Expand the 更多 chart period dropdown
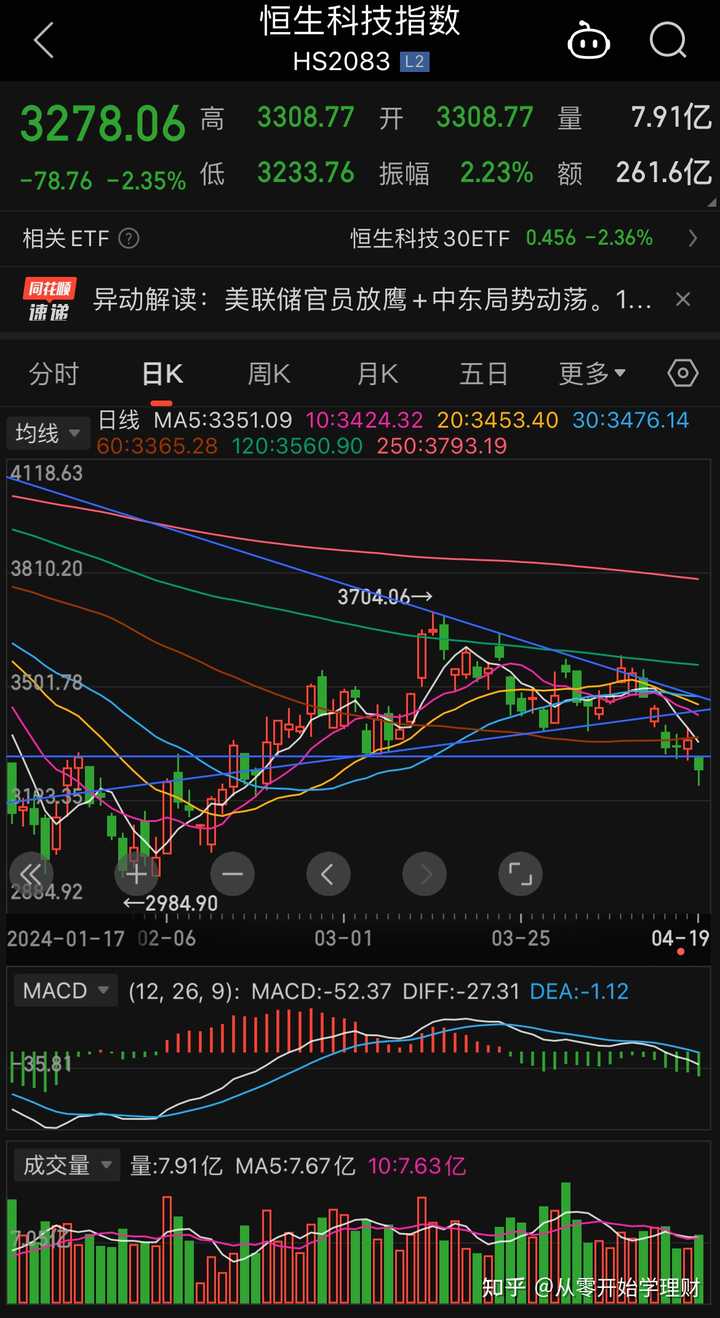 pos(592,374)
